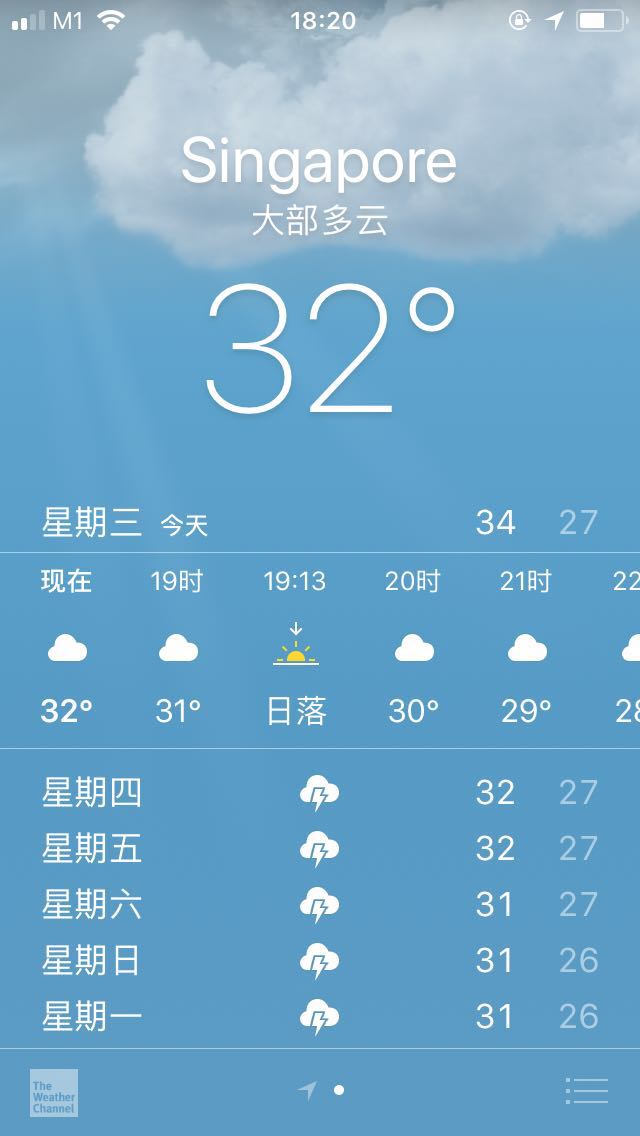640x1136 pixels.
Task: Open the city list menu
Action: [586, 1090]
